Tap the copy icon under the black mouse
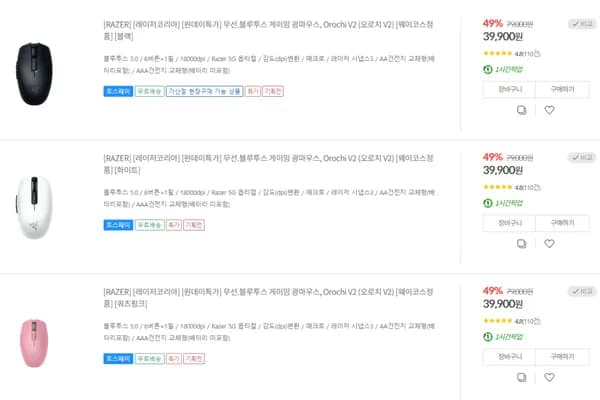Image resolution: width=600 pixels, height=400 pixels. (522, 110)
